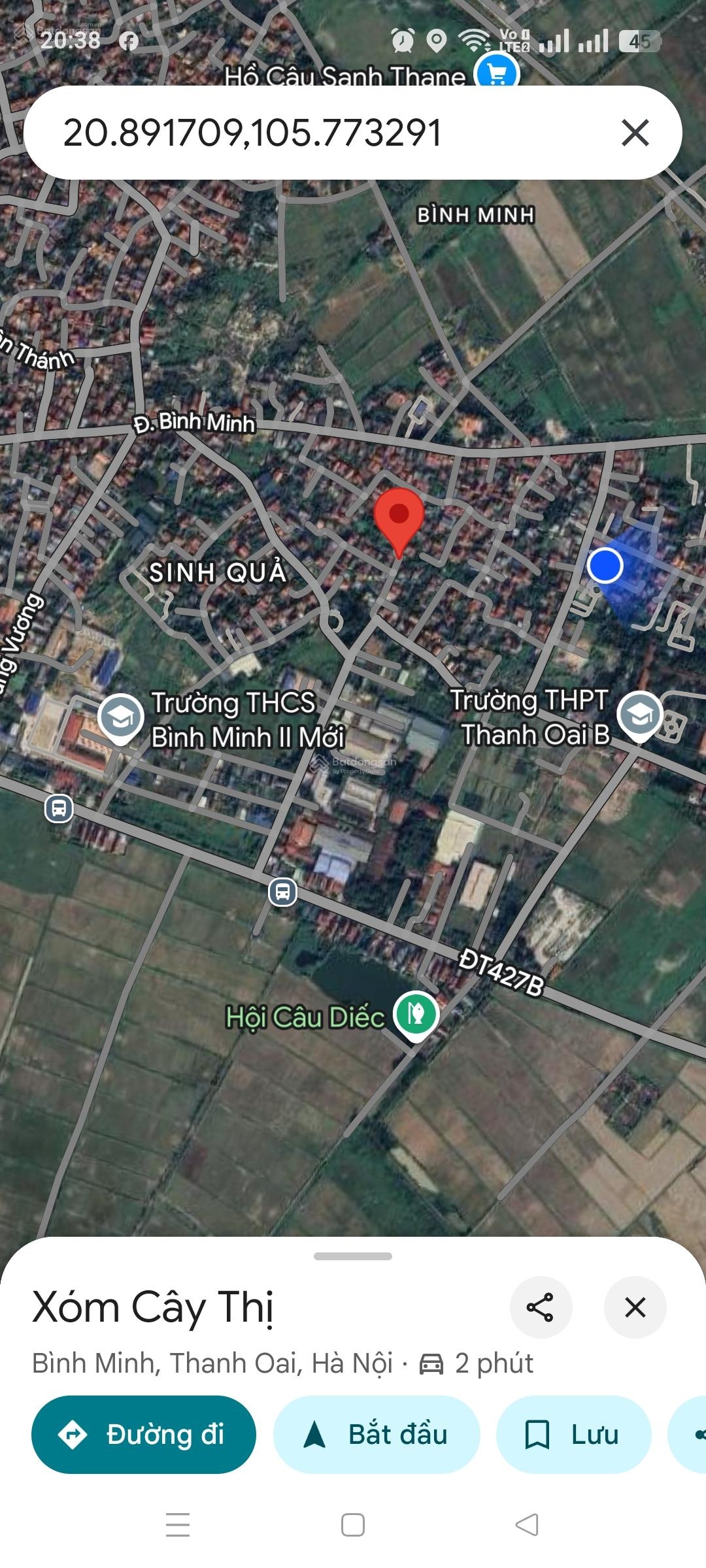Go back using the system back button

(527, 1525)
